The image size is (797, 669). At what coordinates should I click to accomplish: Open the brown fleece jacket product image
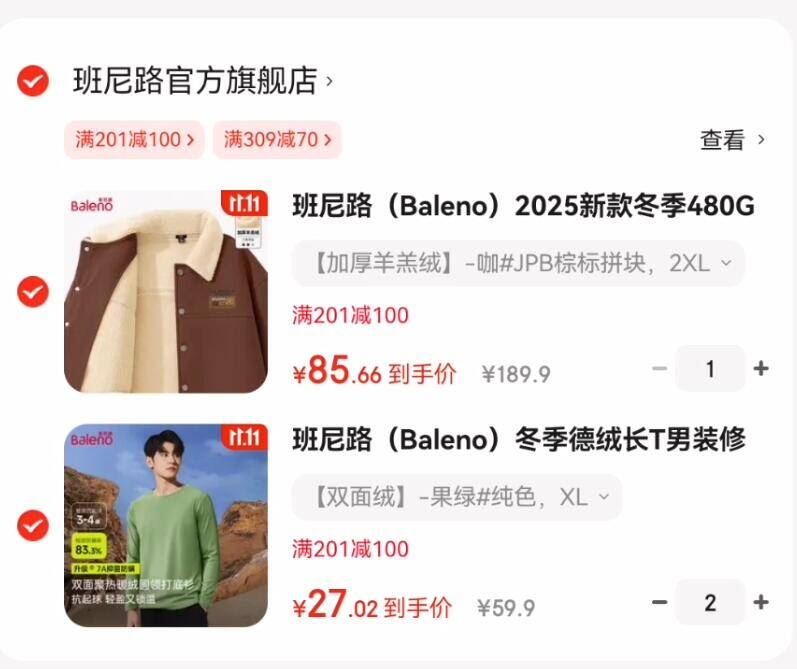tap(166, 292)
